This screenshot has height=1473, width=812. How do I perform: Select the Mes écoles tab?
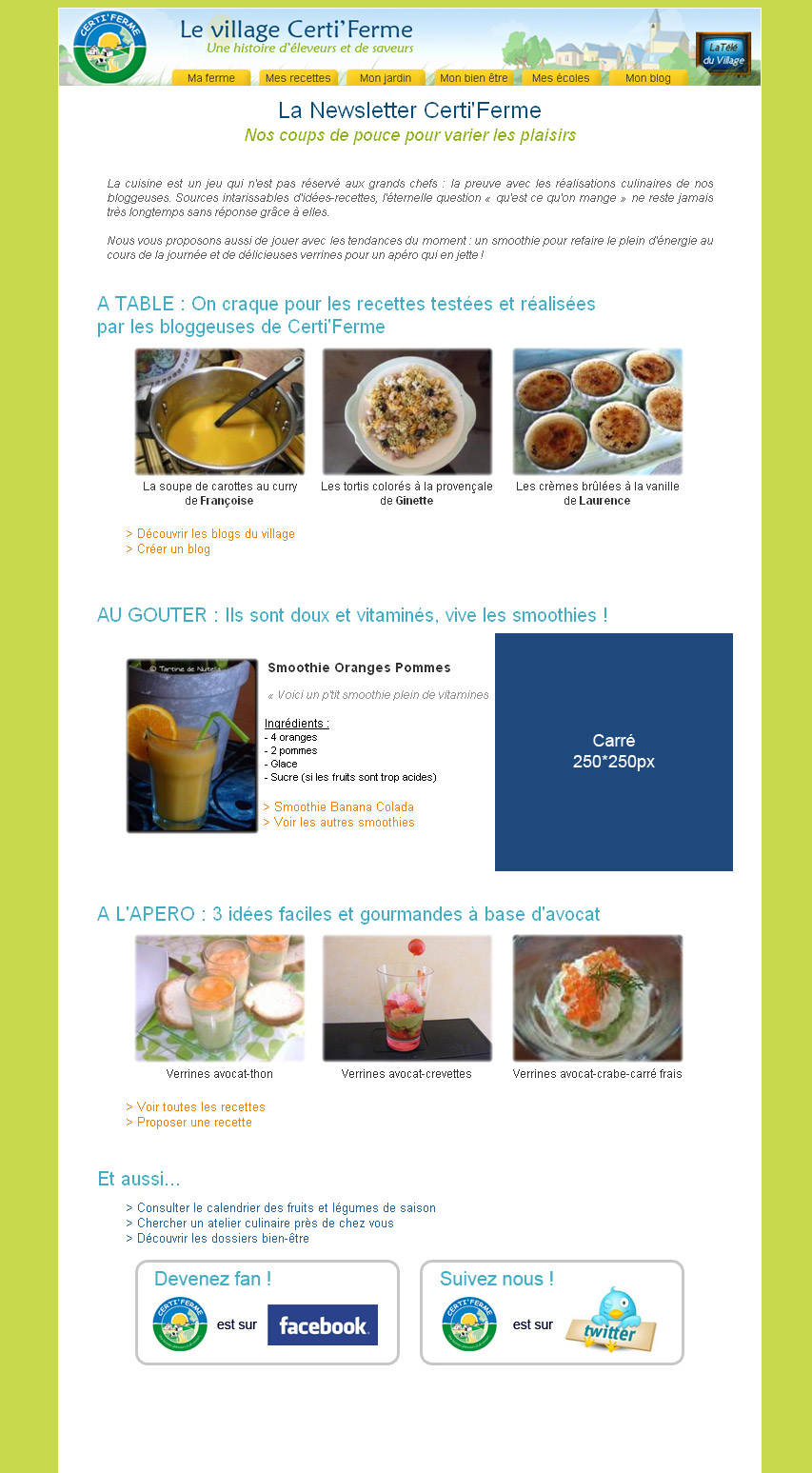tap(560, 78)
